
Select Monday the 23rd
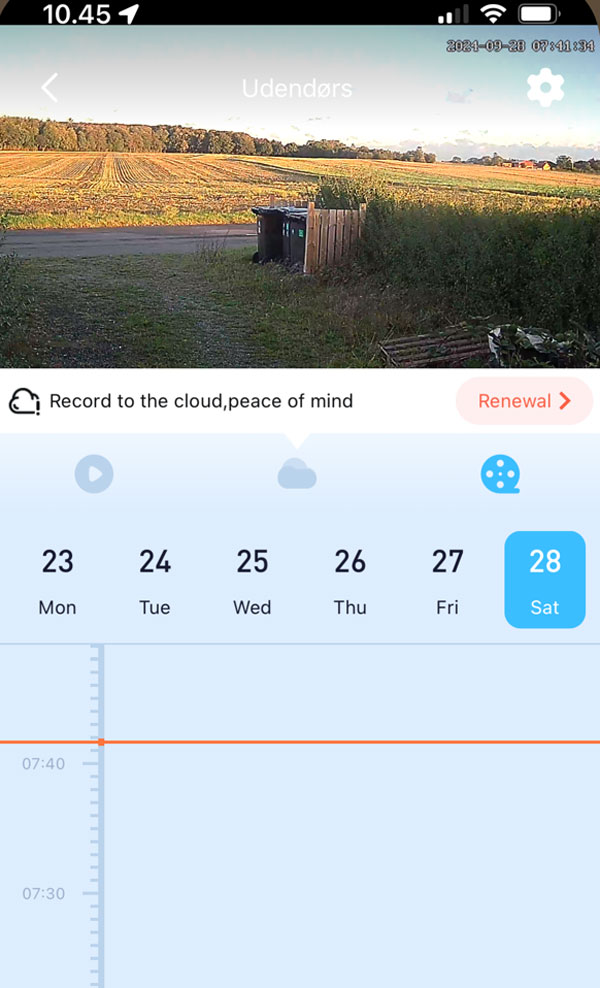coord(57,580)
